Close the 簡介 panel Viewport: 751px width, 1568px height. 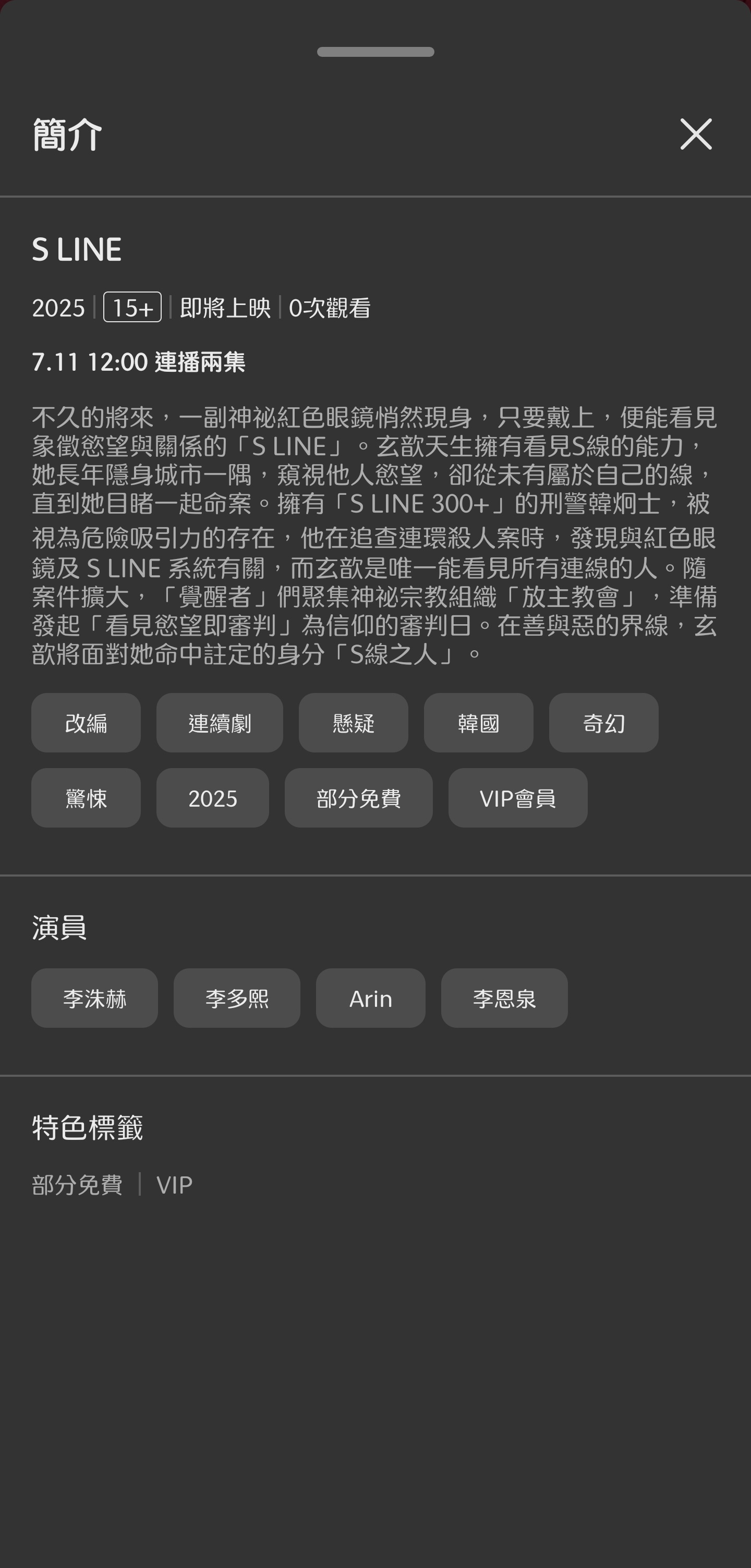(x=696, y=134)
